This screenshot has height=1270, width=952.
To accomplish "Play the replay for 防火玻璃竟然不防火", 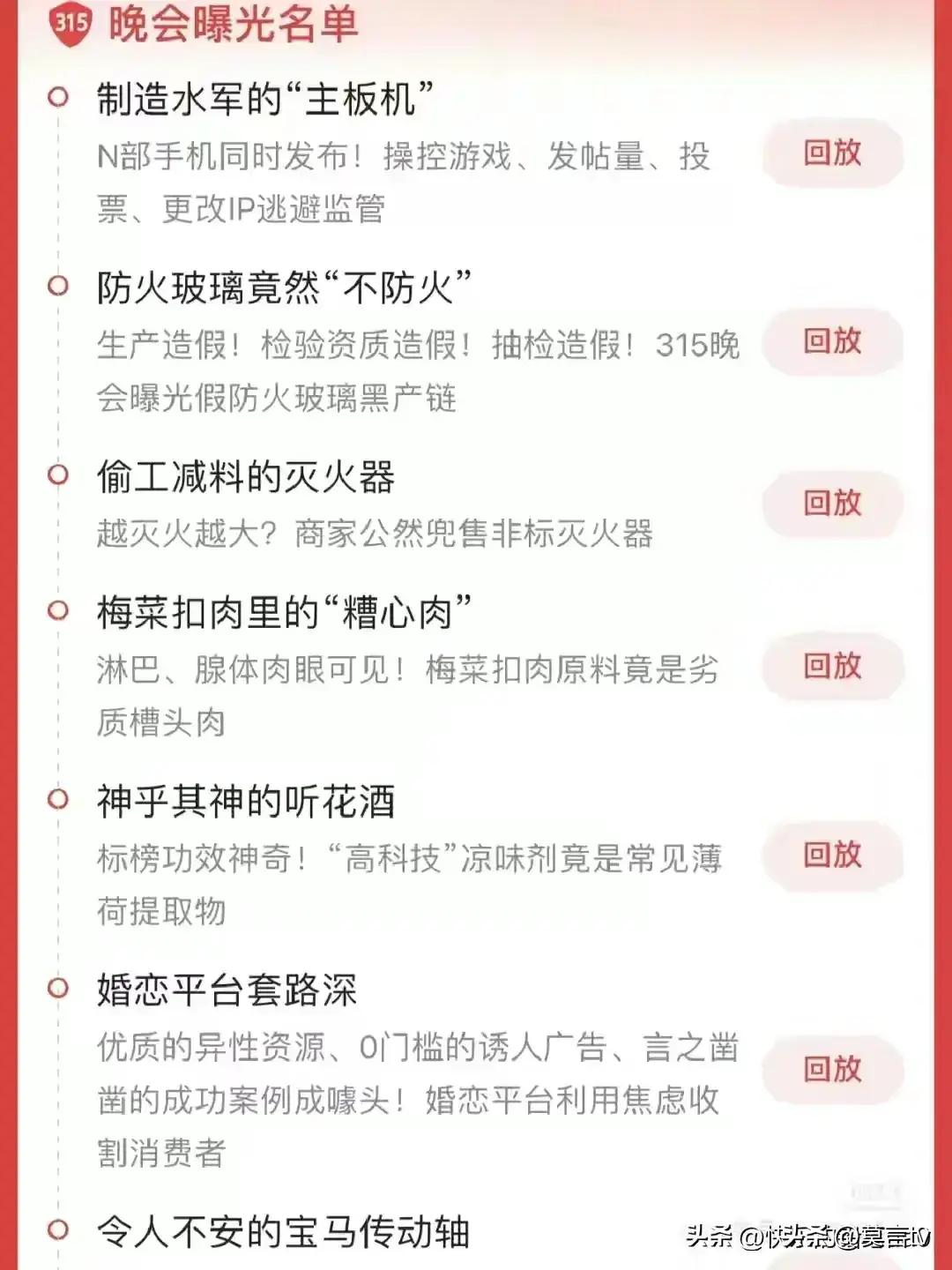I will [x=832, y=341].
